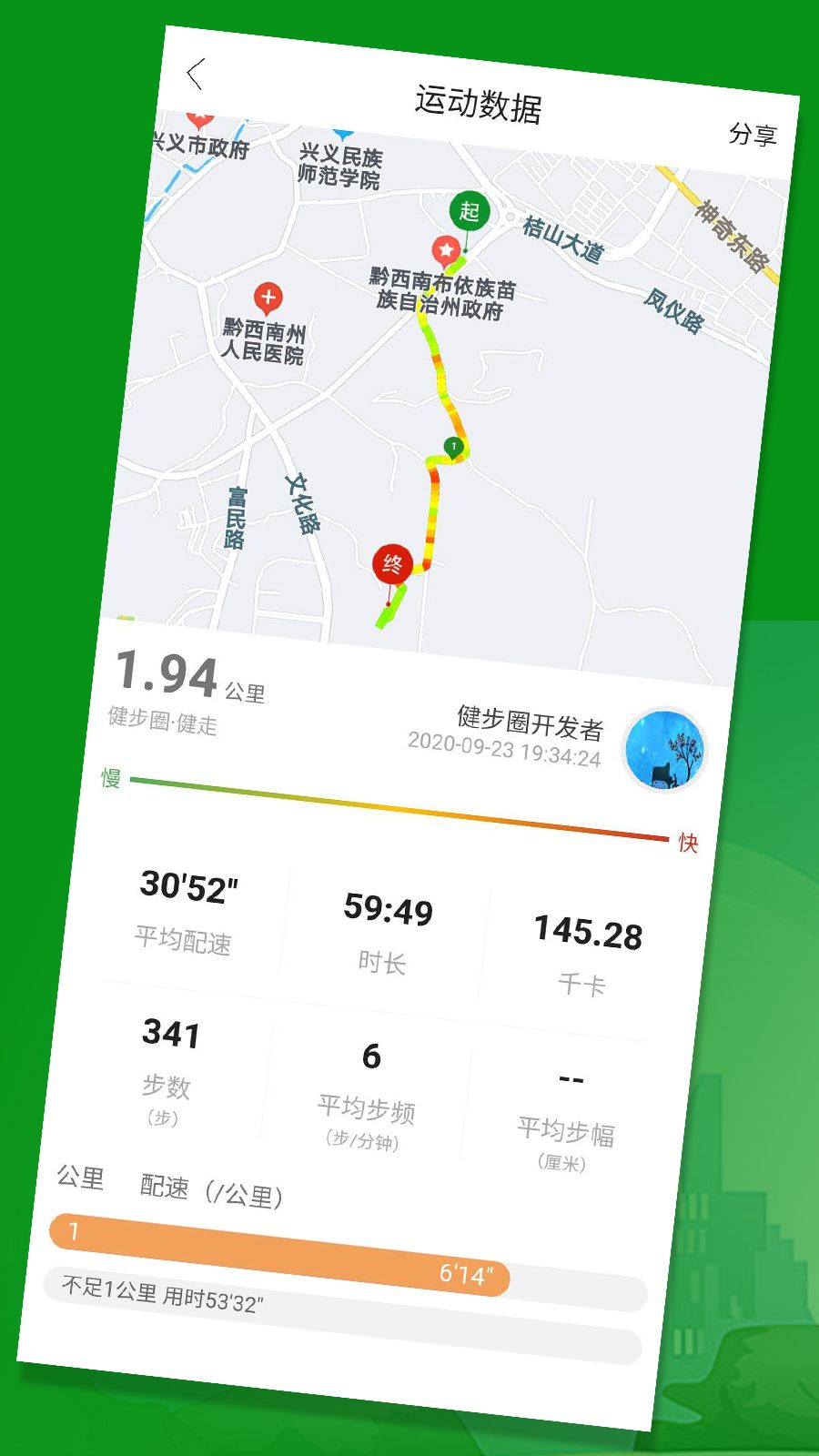The height and width of the screenshot is (1456, 819).
Task: Tap the red 终 finish marker on map
Action: click(392, 561)
